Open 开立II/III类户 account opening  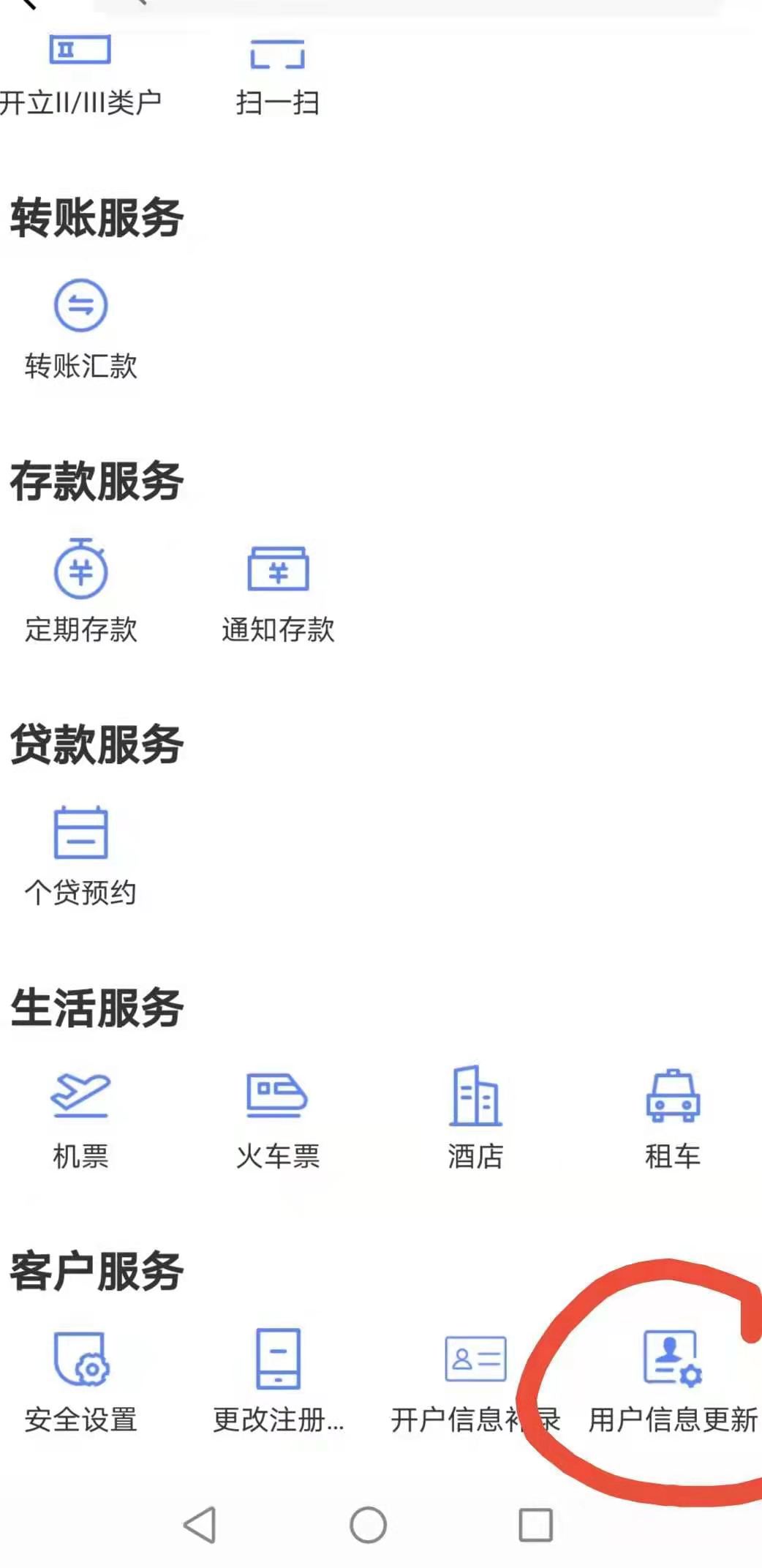[80, 75]
